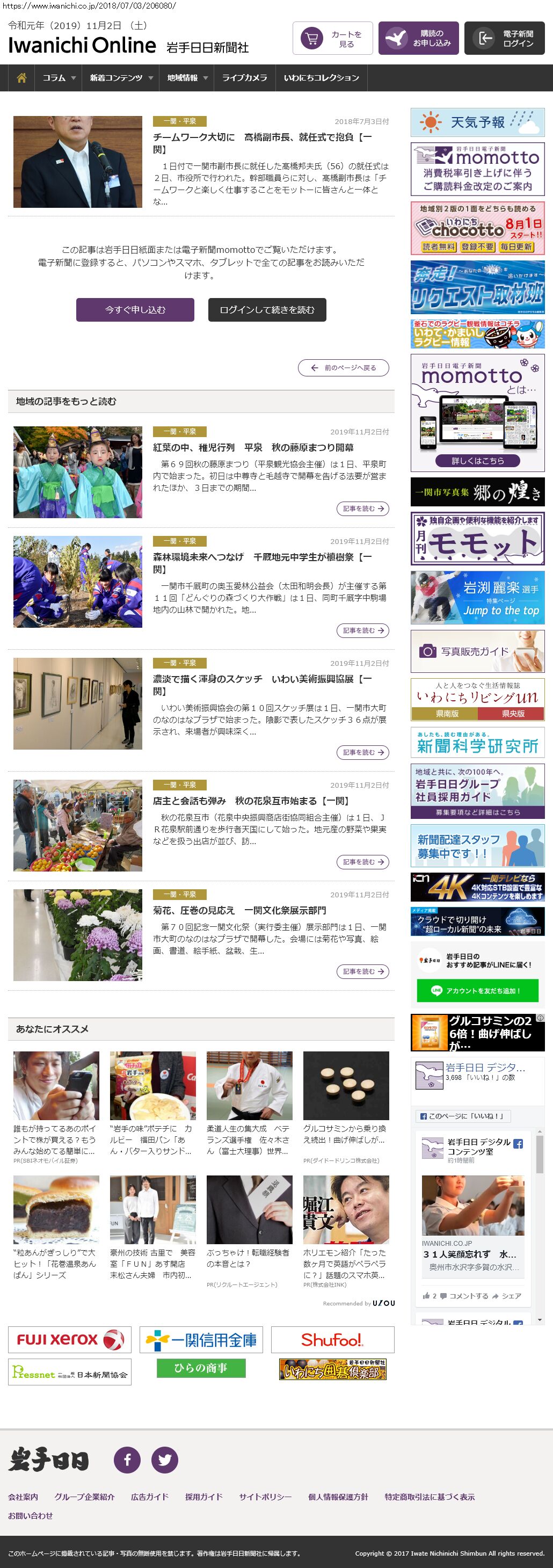The width and height of the screenshot is (553, 1568).
Task: Open 購読のお申し込み page
Action: coord(418,39)
